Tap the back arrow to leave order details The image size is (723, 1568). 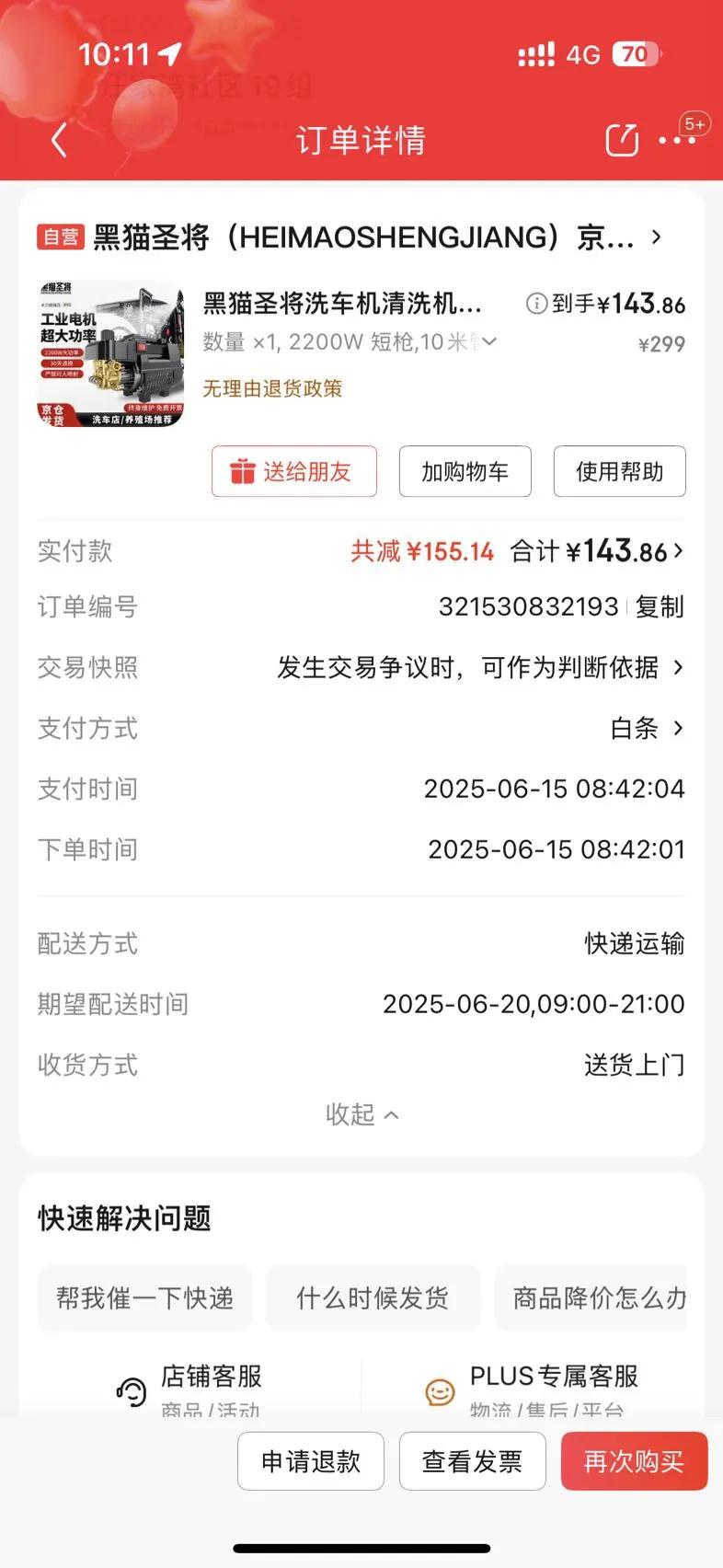59,140
